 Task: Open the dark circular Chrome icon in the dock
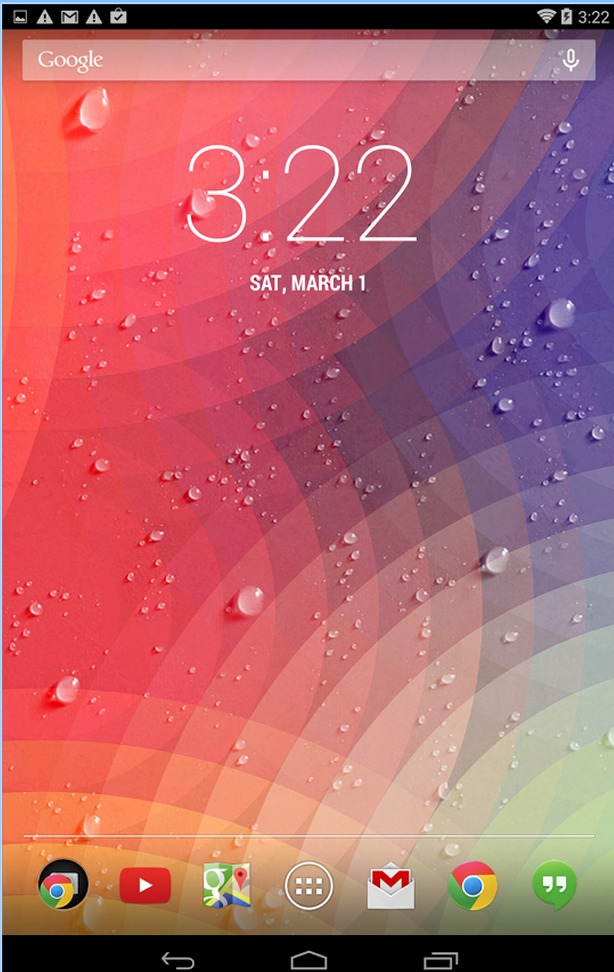(x=63, y=886)
